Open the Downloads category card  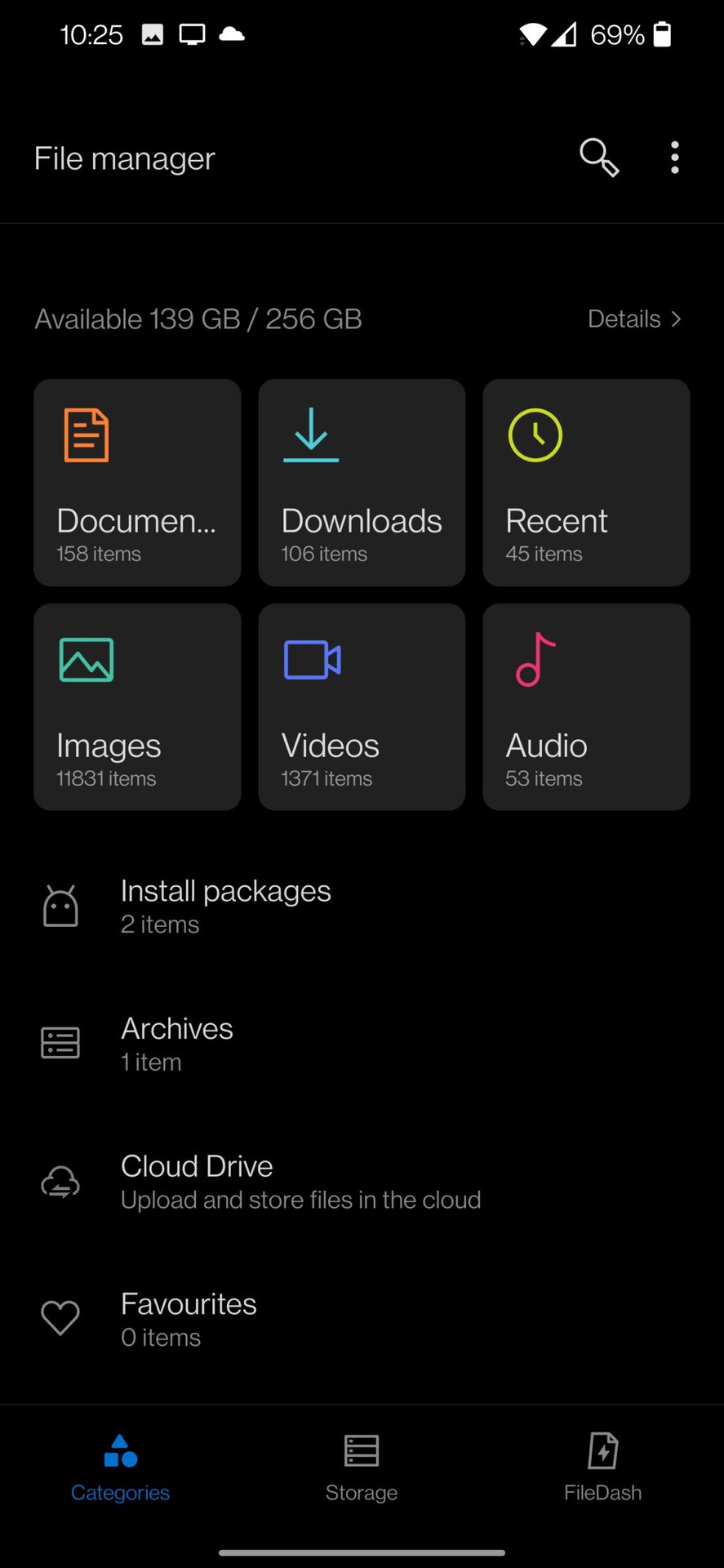pos(362,482)
